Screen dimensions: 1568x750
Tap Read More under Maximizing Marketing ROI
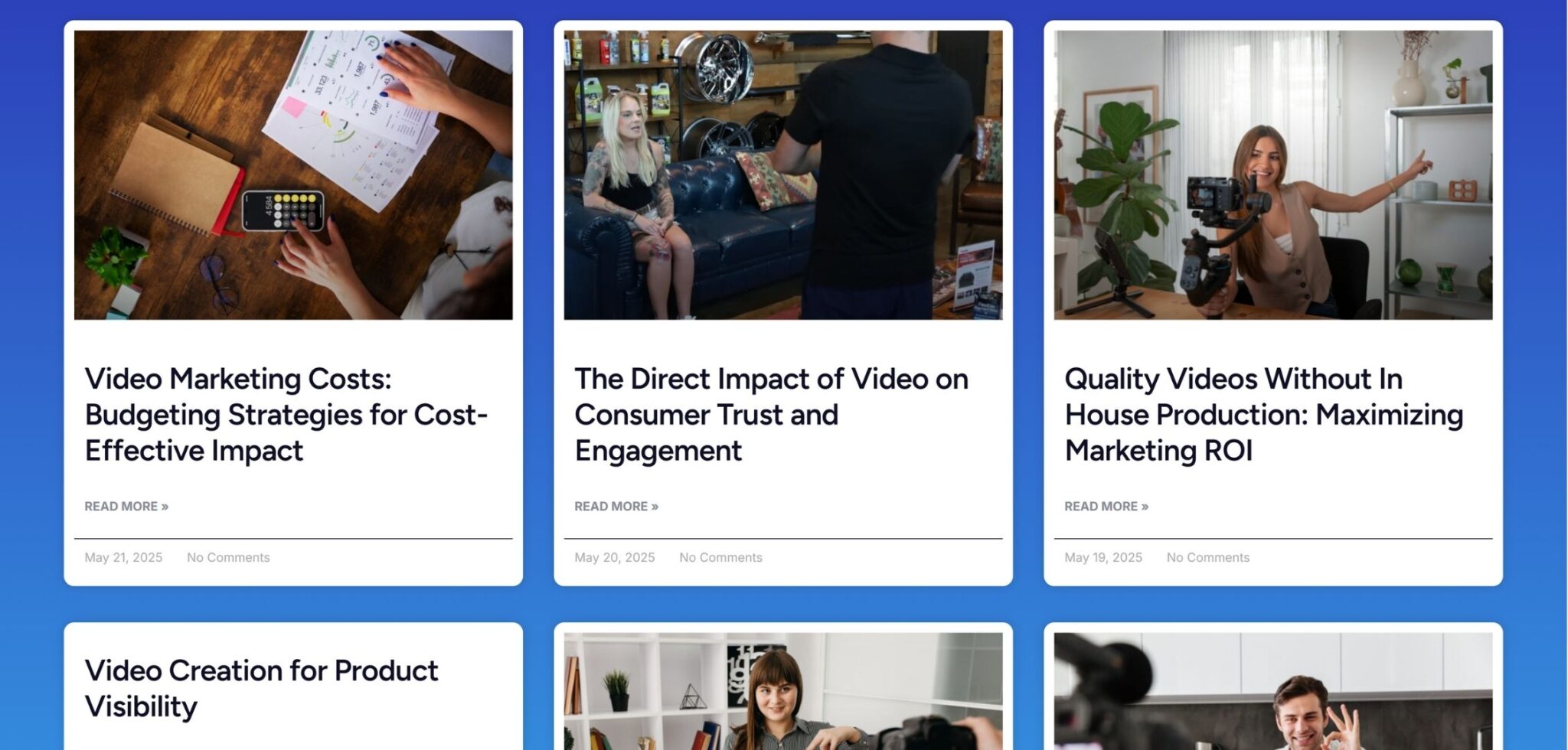click(x=1106, y=506)
